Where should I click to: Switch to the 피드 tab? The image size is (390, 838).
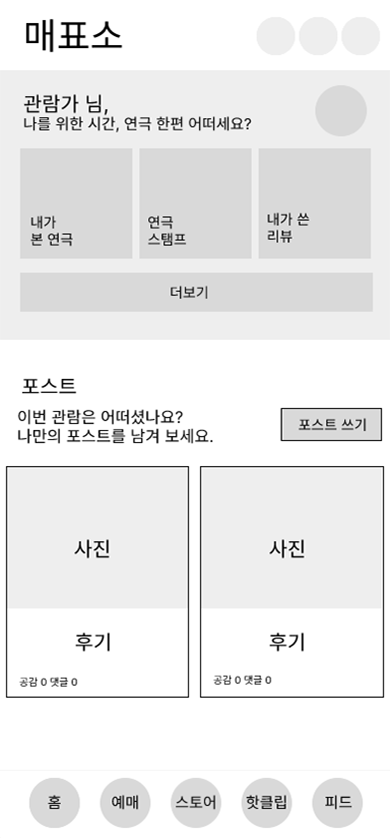point(338,803)
